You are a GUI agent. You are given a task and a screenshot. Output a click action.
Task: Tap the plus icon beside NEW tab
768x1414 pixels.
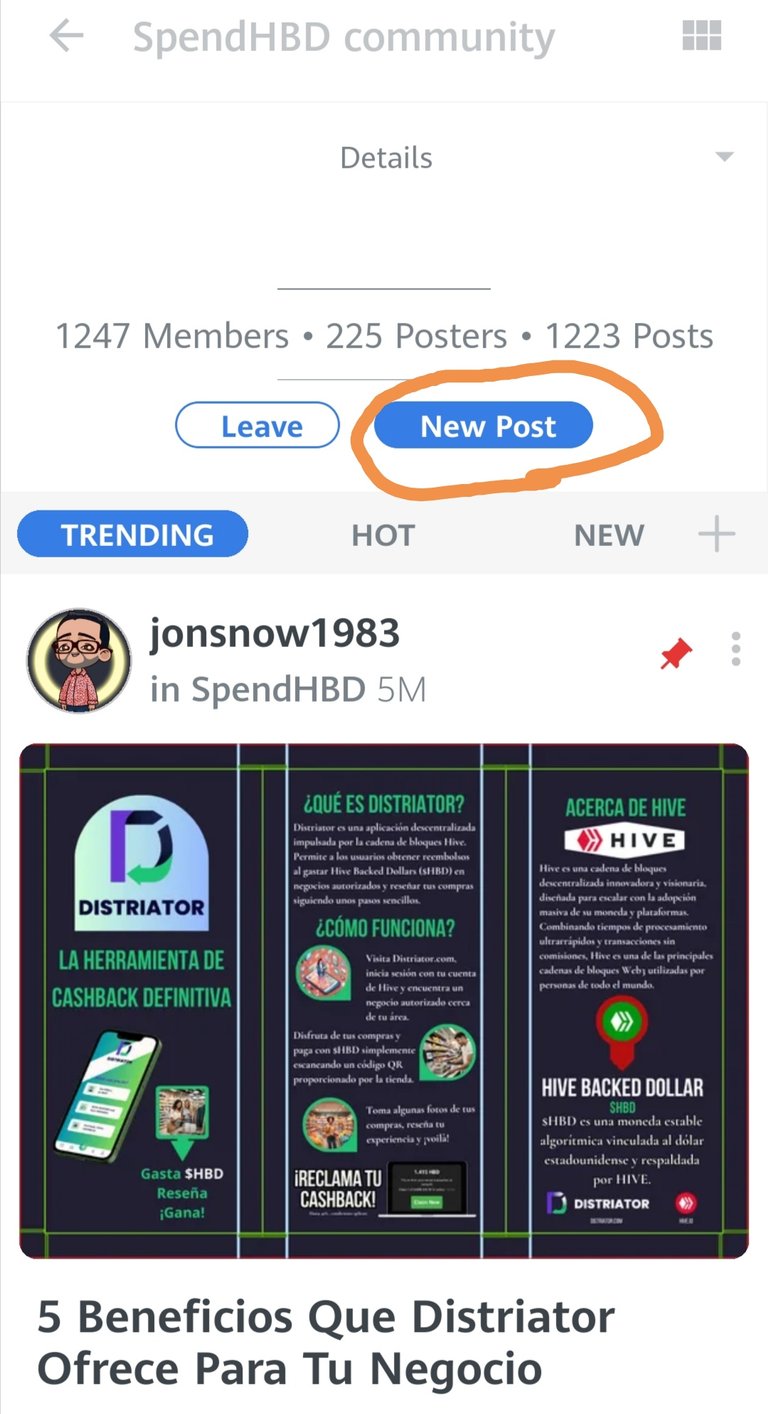click(x=716, y=535)
